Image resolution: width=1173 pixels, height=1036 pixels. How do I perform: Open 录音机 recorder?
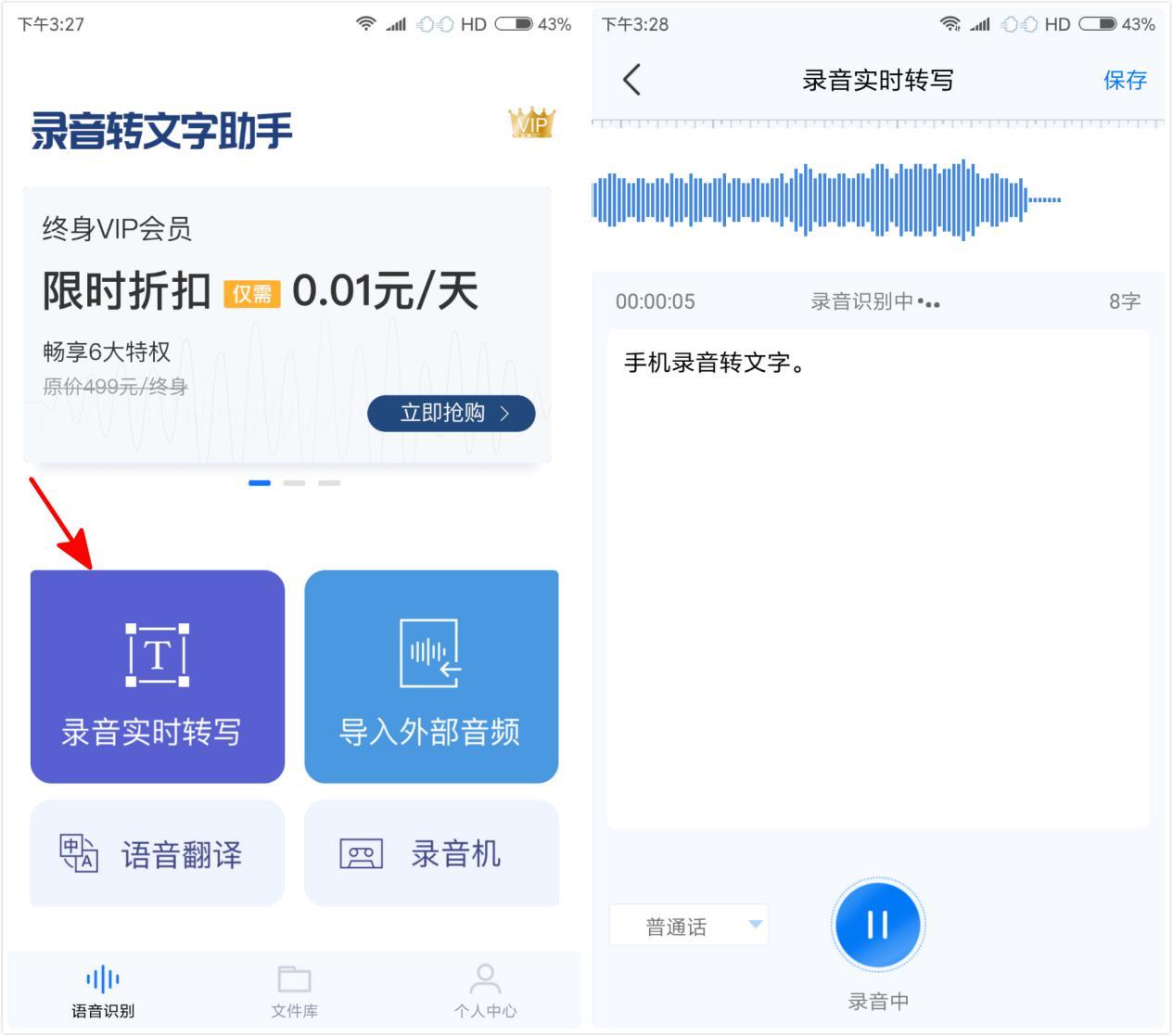pos(431,853)
